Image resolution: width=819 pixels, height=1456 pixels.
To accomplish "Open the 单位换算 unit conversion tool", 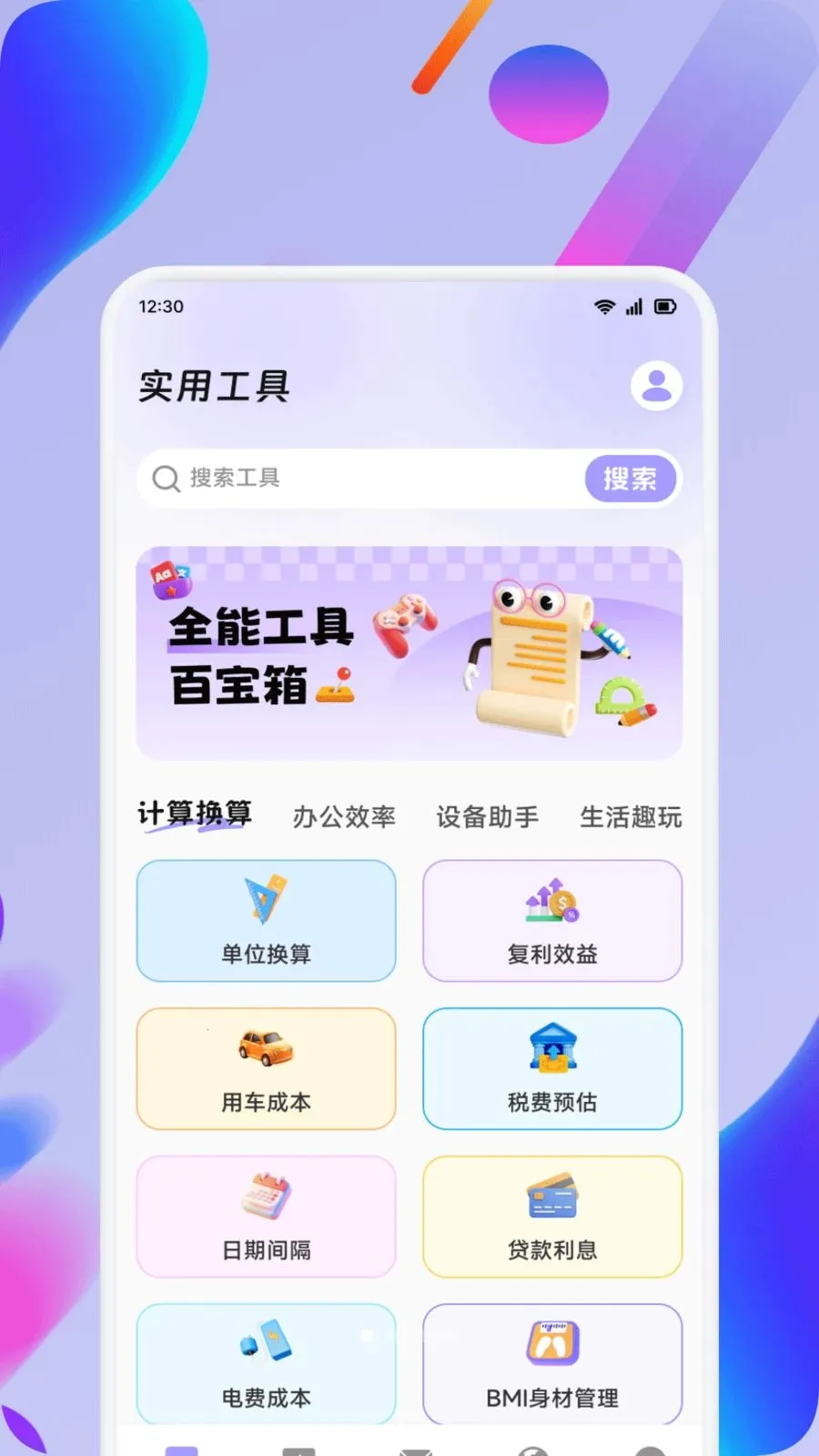I will pos(265,921).
